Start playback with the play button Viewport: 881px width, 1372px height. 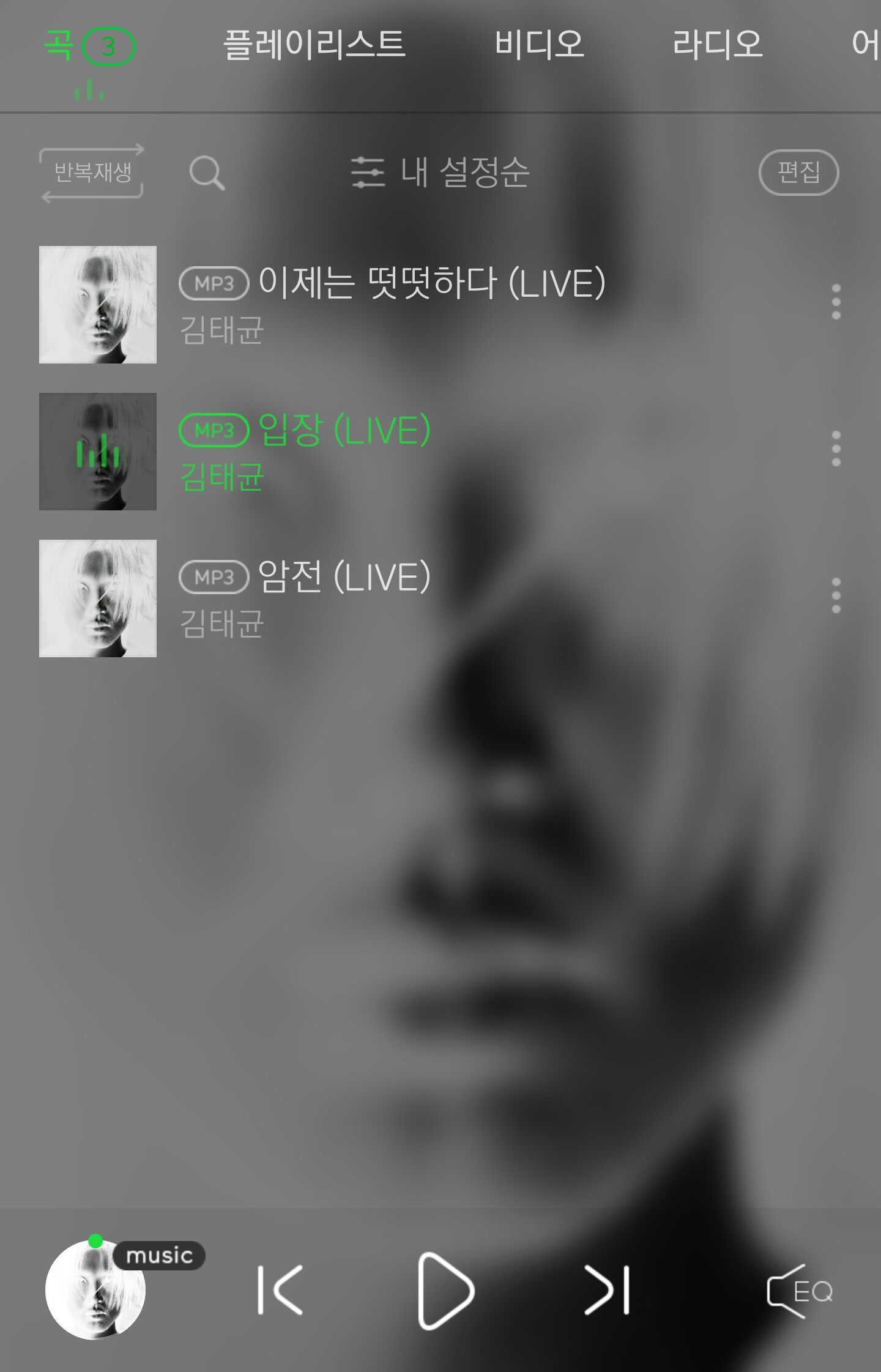(x=445, y=1290)
